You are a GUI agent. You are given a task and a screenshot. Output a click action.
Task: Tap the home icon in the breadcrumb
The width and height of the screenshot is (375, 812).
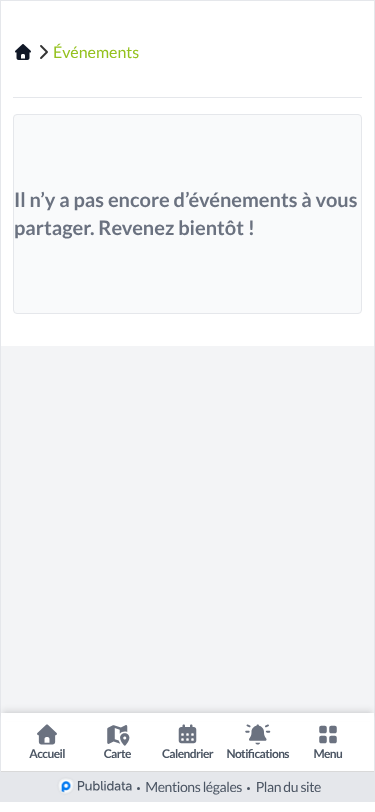pyautogui.click(x=23, y=52)
